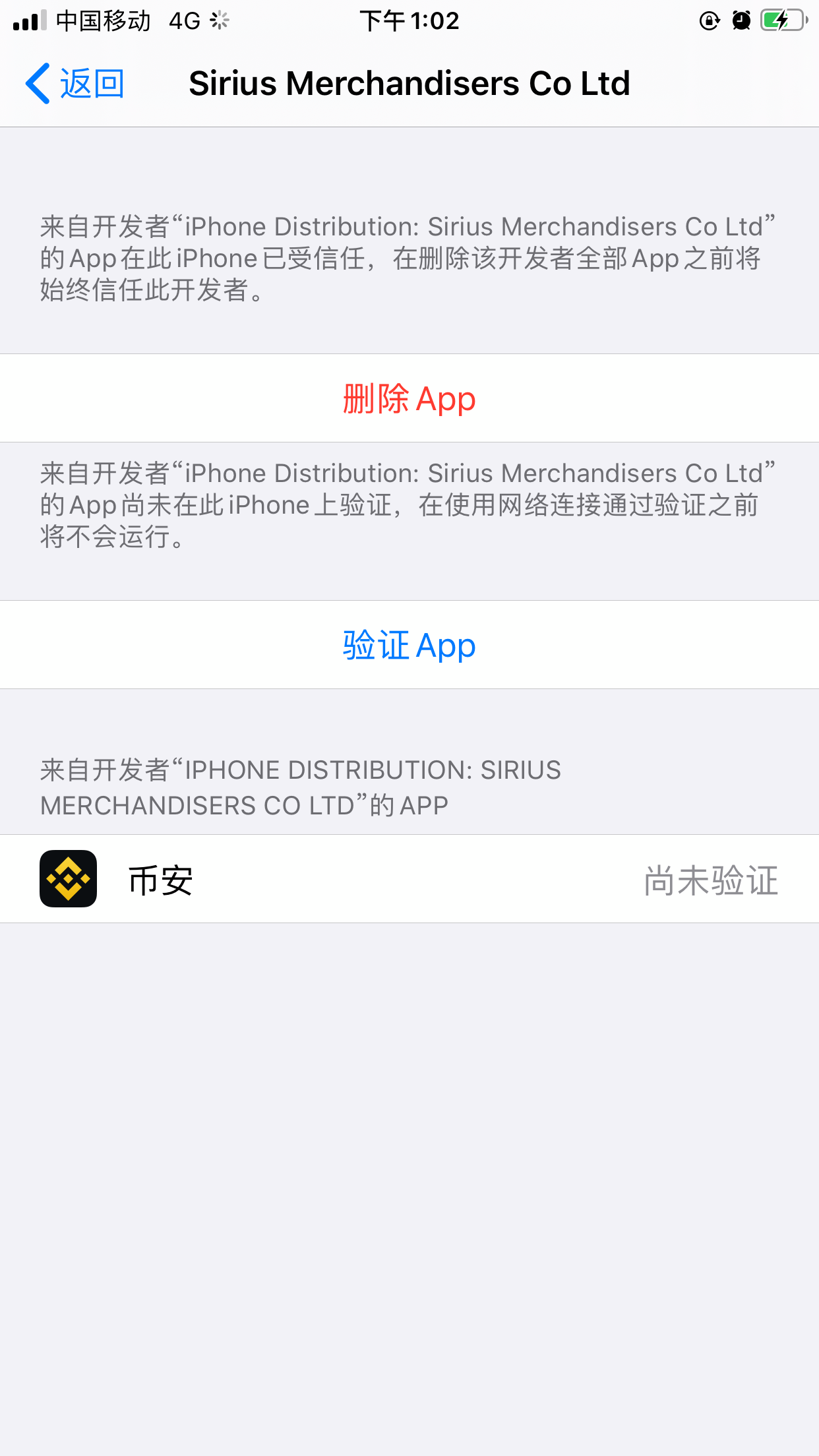Tap the battery charging icon

(778, 20)
